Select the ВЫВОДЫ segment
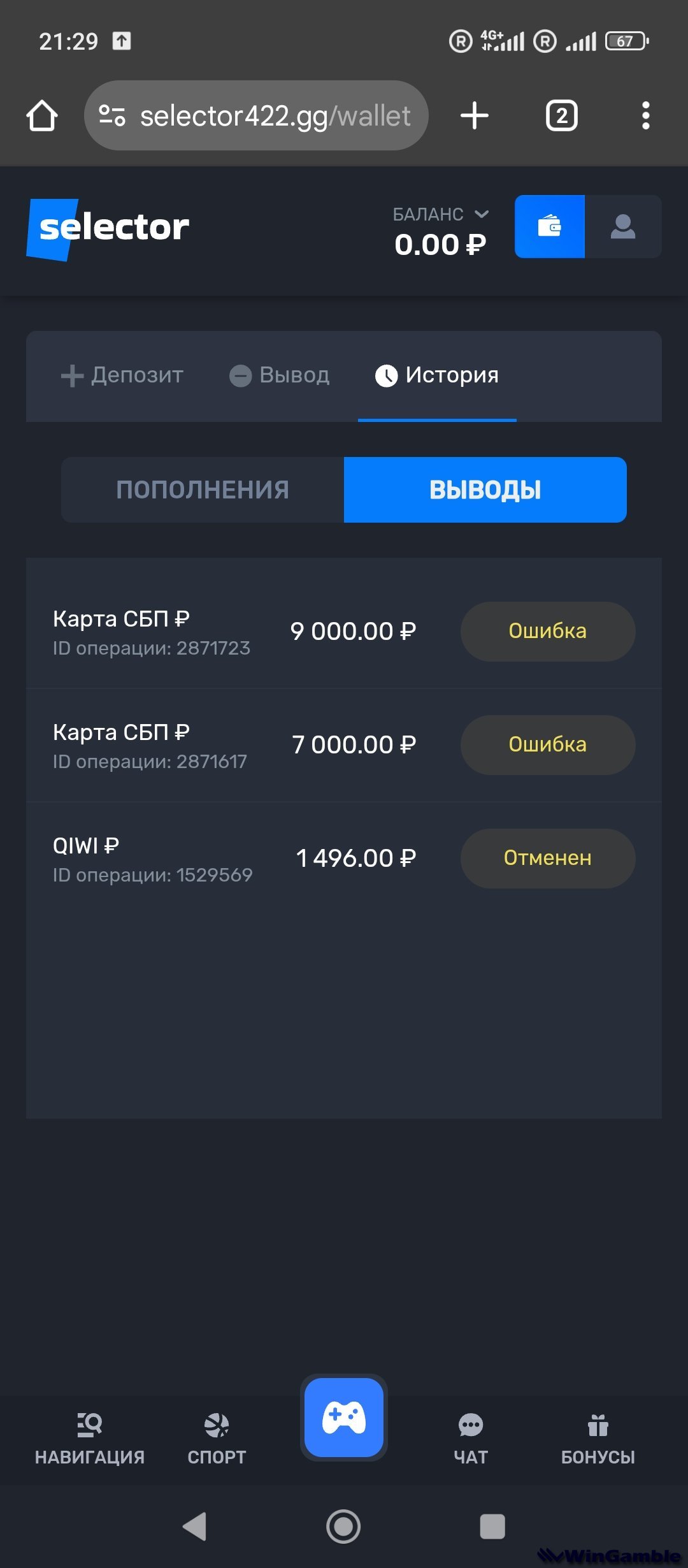 click(x=485, y=490)
